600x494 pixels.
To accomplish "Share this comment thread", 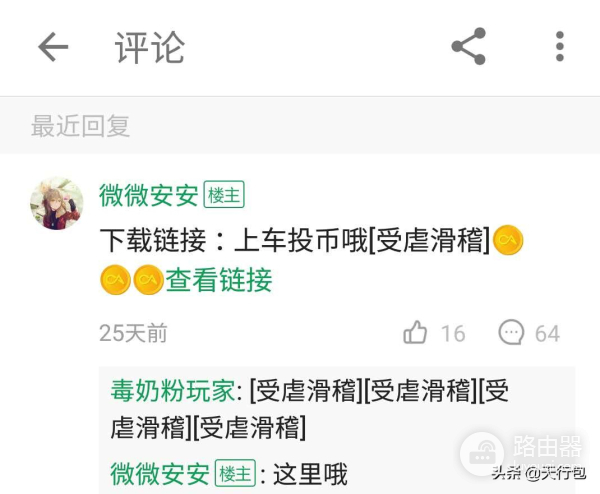I will point(468,47).
